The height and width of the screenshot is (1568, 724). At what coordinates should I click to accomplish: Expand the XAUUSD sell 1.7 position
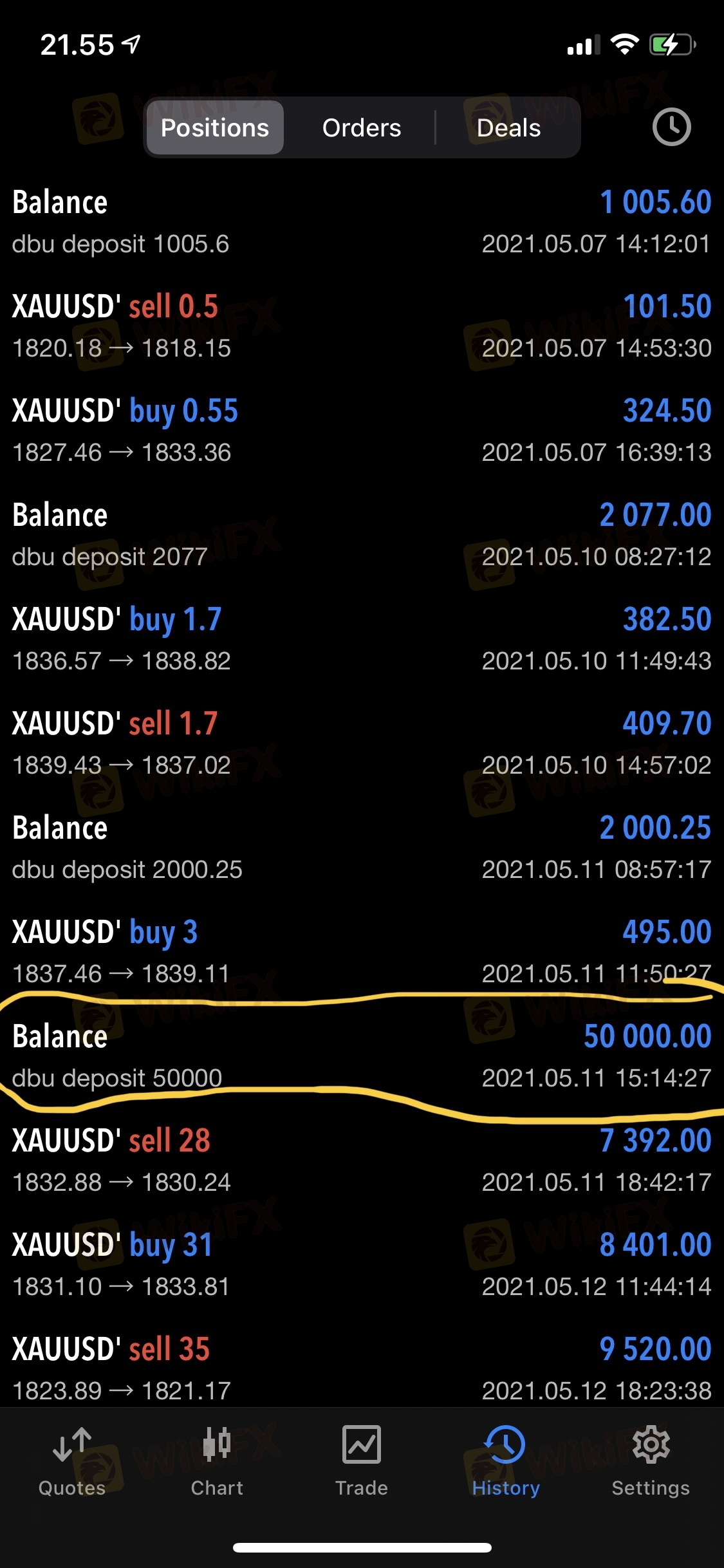point(362,743)
